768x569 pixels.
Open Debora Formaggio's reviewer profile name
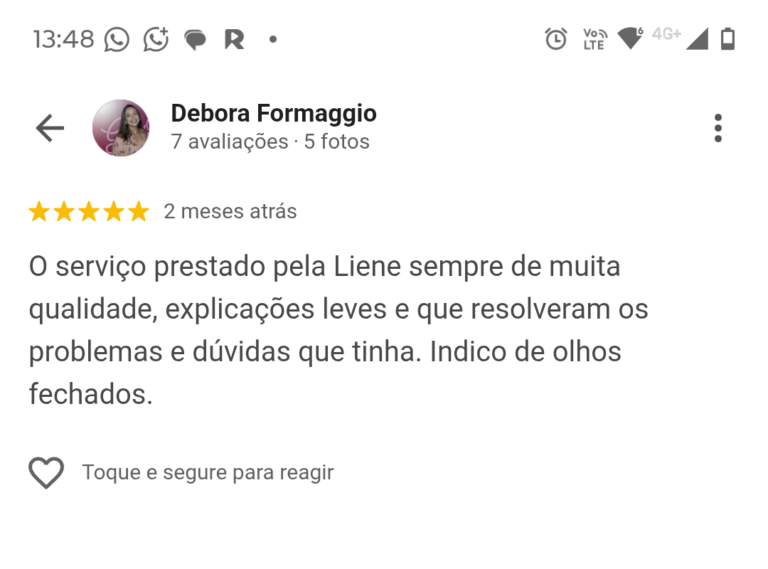(x=273, y=113)
